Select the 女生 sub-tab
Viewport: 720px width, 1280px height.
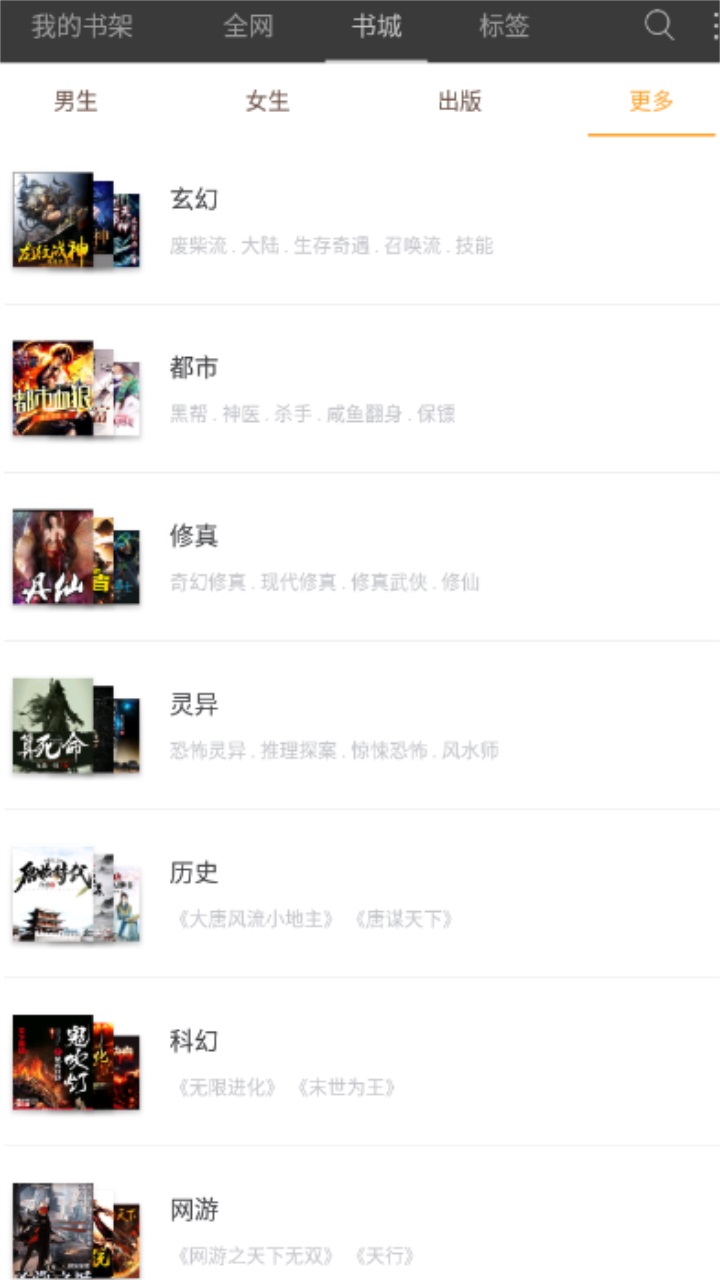(268, 101)
